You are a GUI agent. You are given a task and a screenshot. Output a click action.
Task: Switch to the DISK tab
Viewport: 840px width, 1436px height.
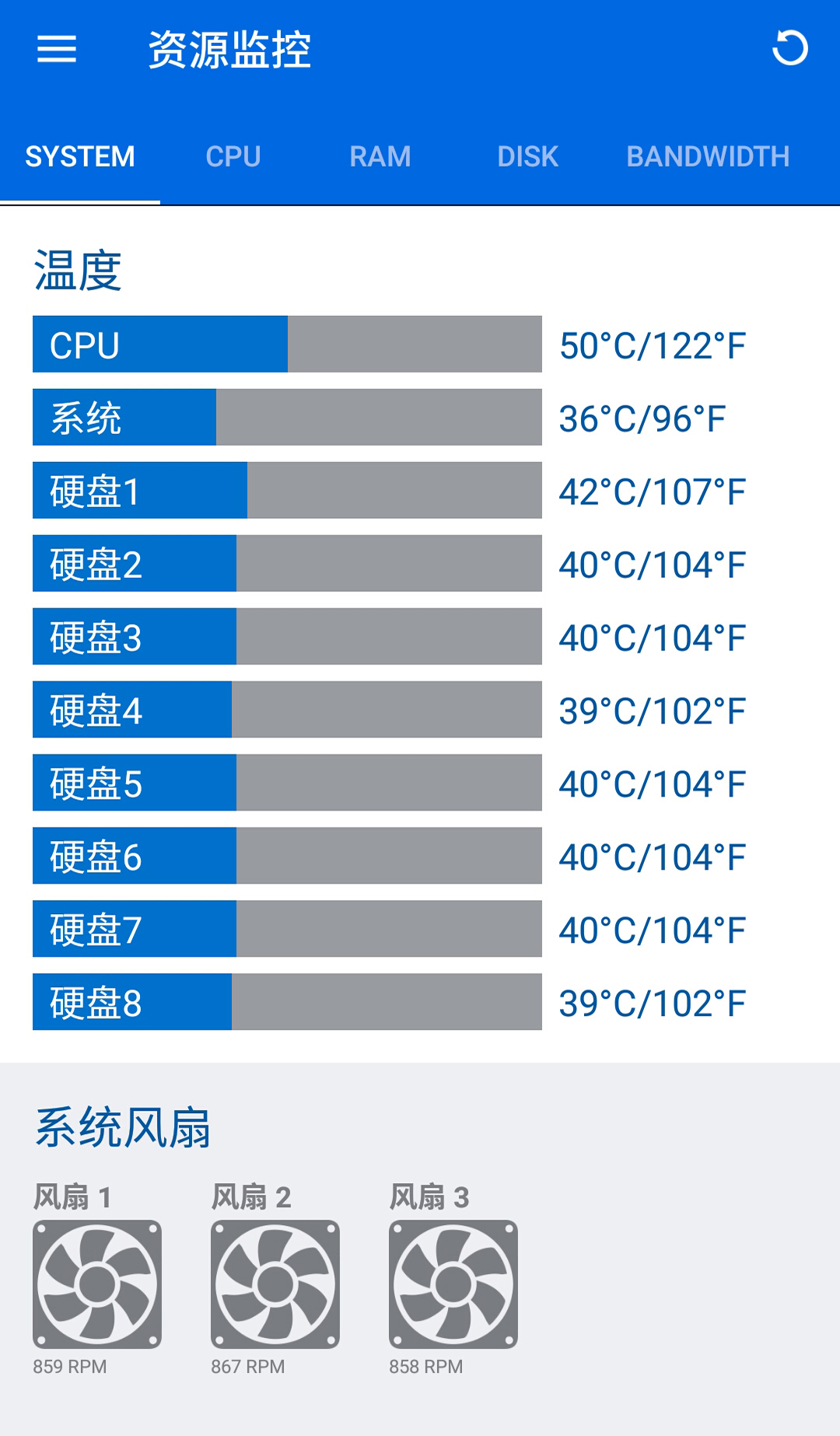tap(528, 156)
